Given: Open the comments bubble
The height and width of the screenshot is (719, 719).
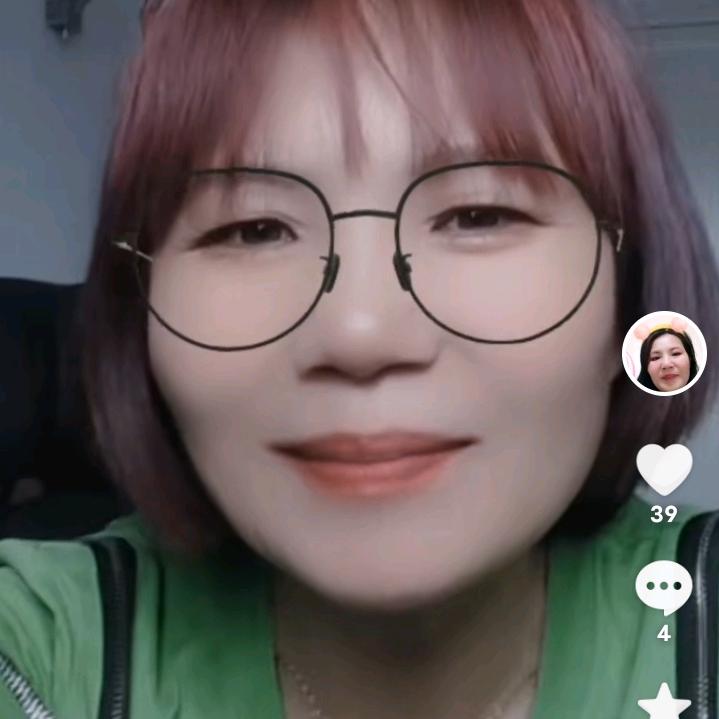Looking at the screenshot, I should click(664, 587).
